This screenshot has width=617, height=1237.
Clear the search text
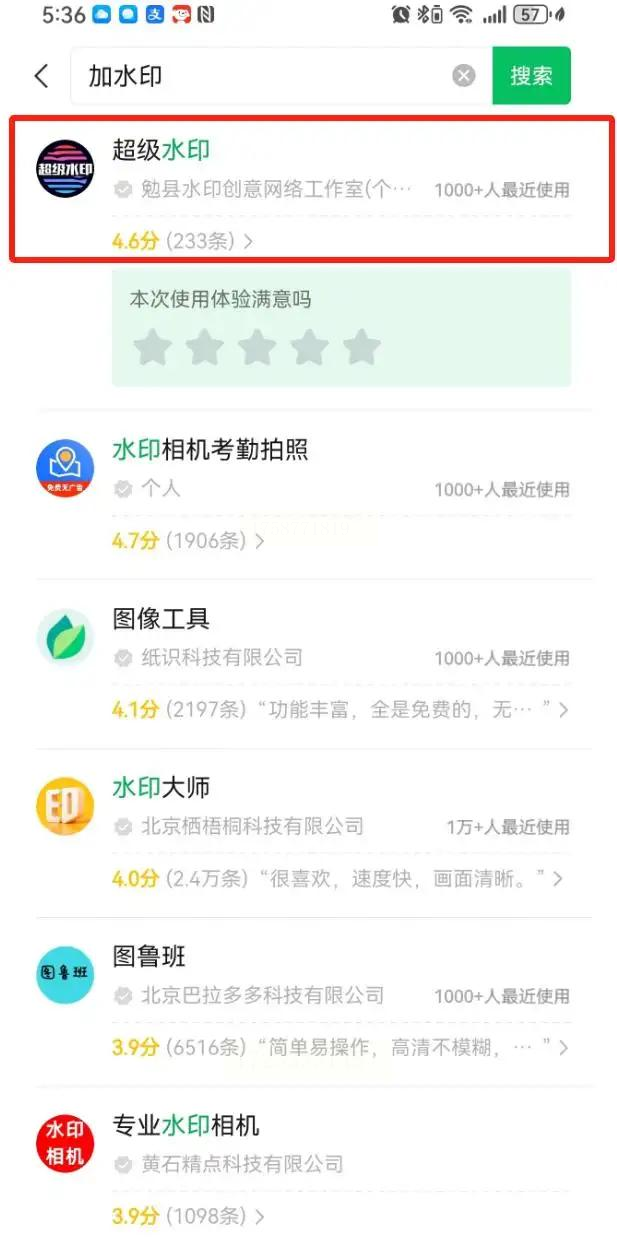pos(464,76)
